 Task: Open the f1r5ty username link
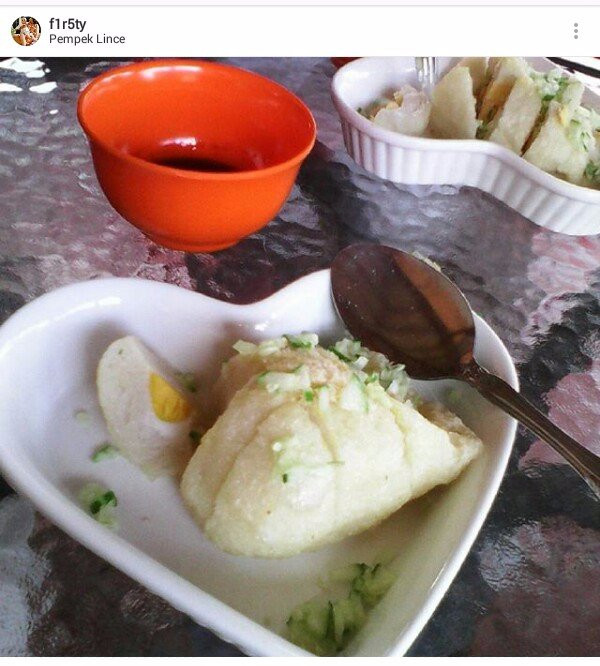(x=67, y=24)
